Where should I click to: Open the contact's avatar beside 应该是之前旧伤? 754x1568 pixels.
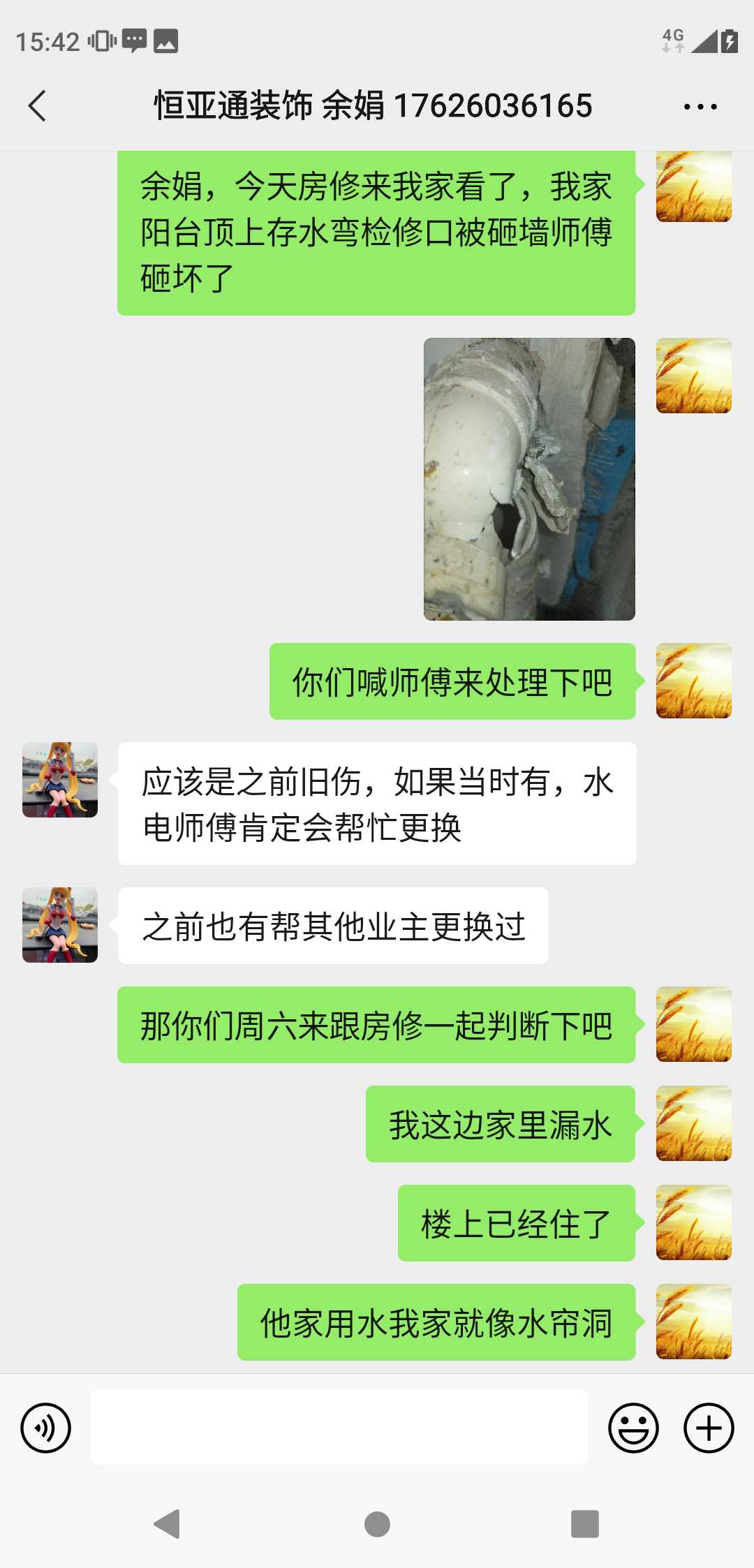(x=60, y=779)
